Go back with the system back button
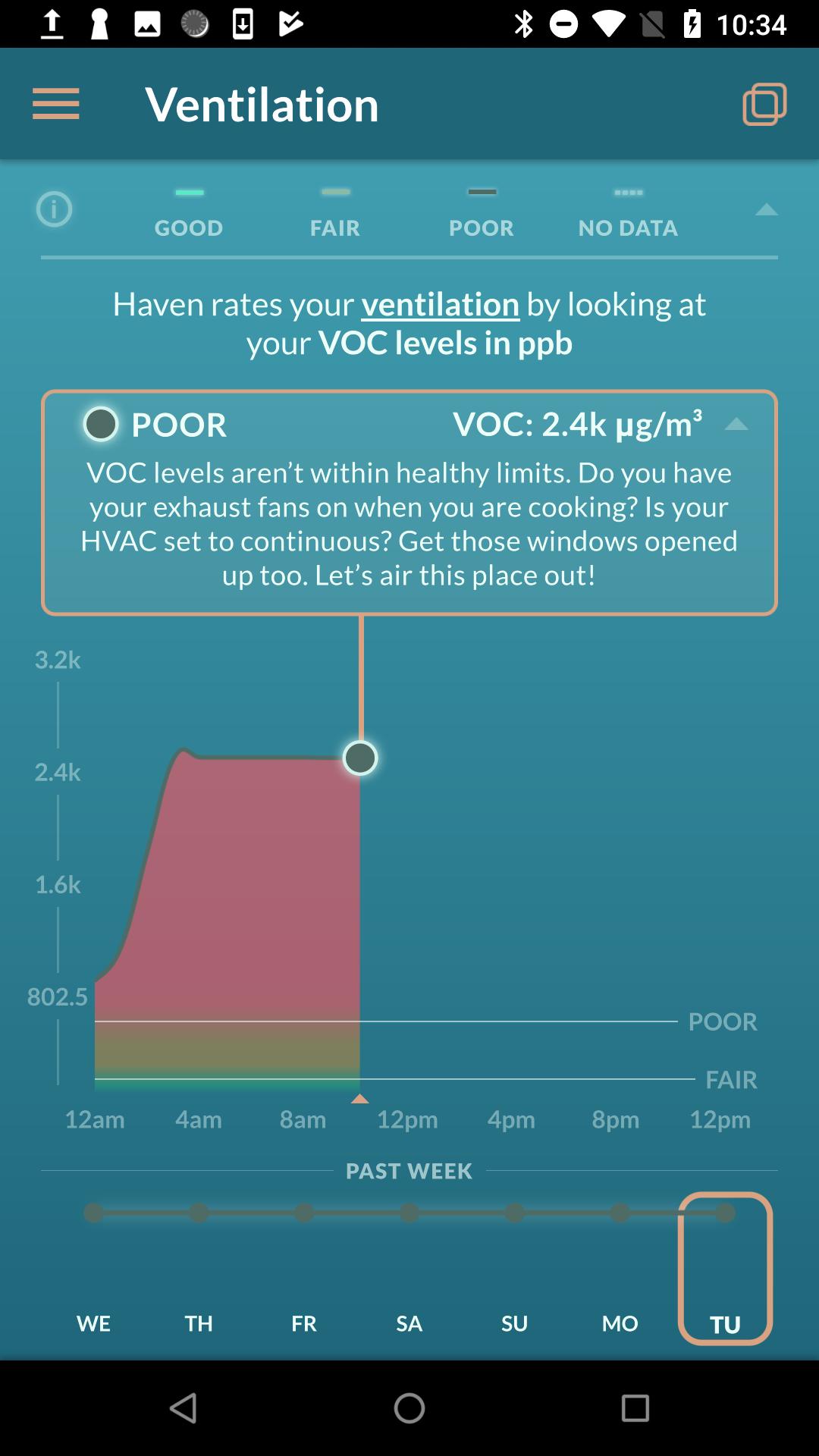This screenshot has height=1456, width=819. click(183, 1408)
